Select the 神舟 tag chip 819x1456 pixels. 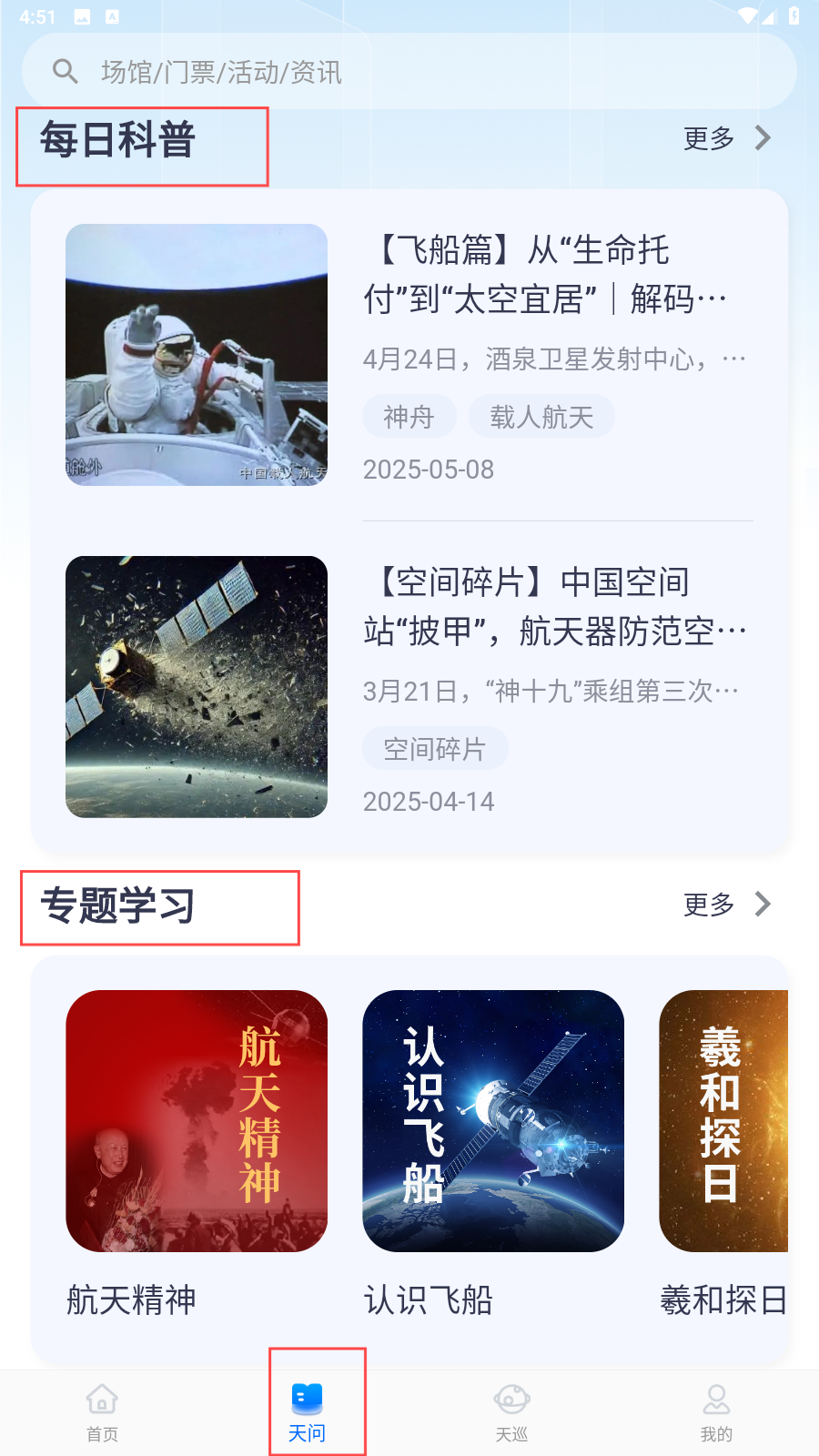(x=409, y=417)
